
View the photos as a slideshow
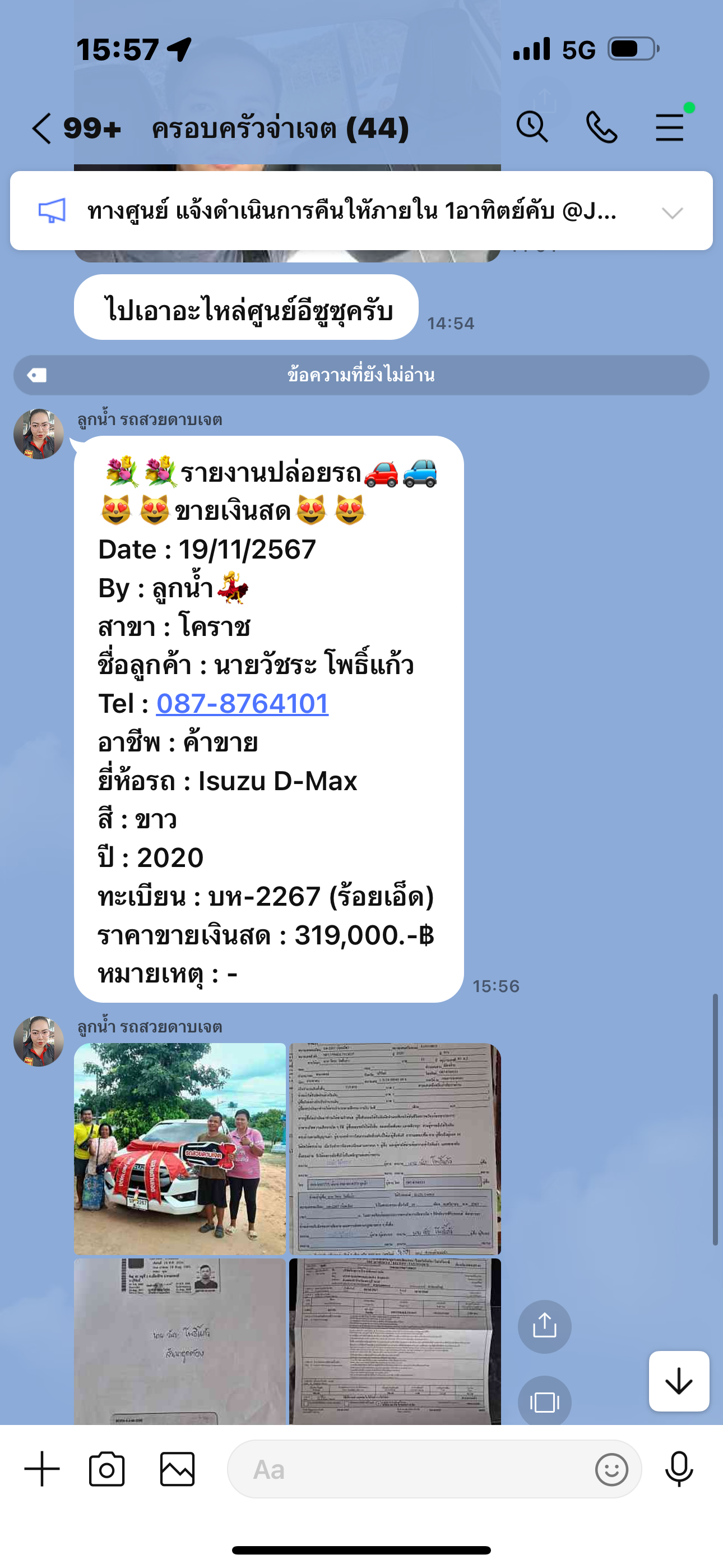pos(544,1401)
